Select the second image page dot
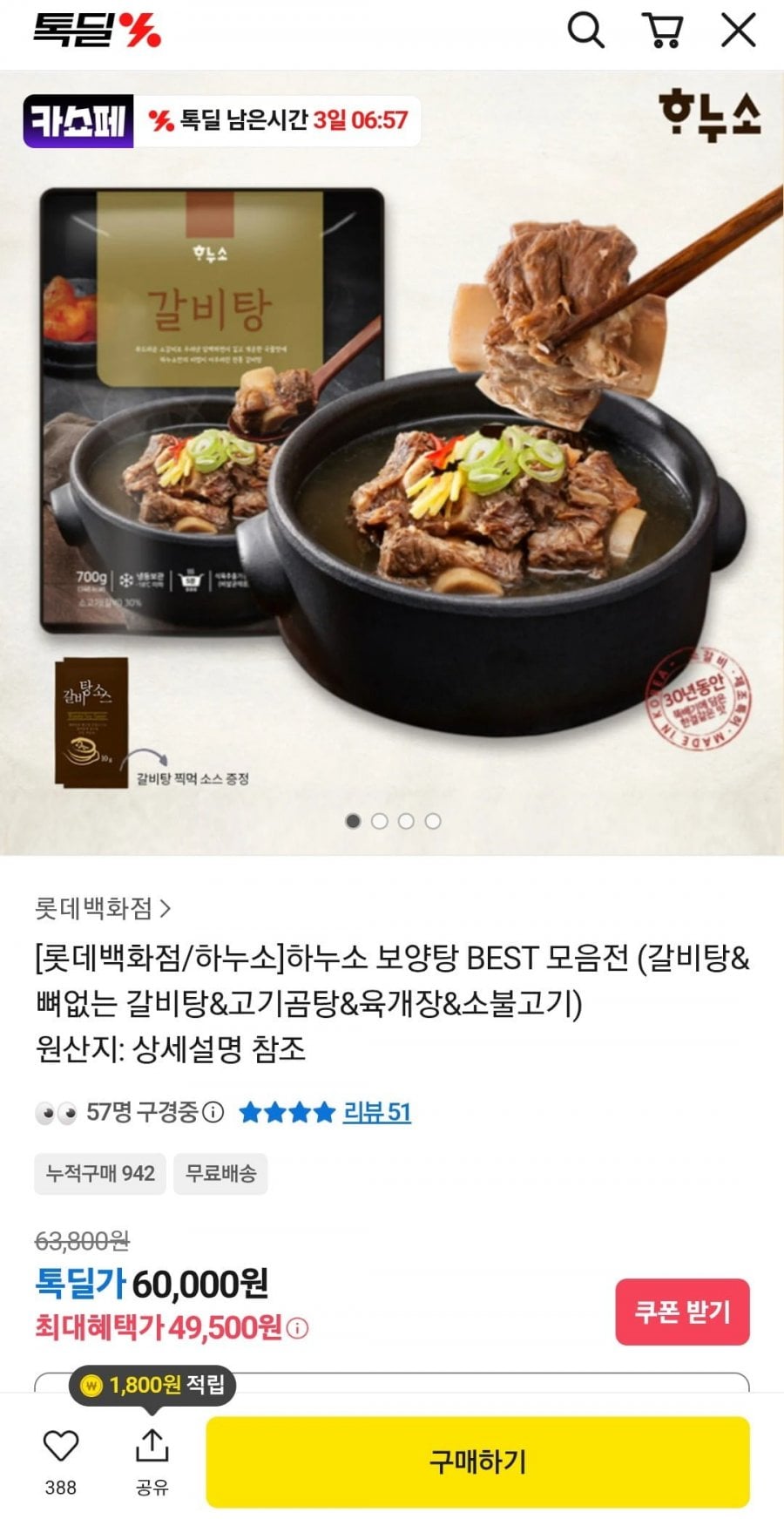Screen dimensions: 784x1519 pyautogui.click(x=379, y=821)
